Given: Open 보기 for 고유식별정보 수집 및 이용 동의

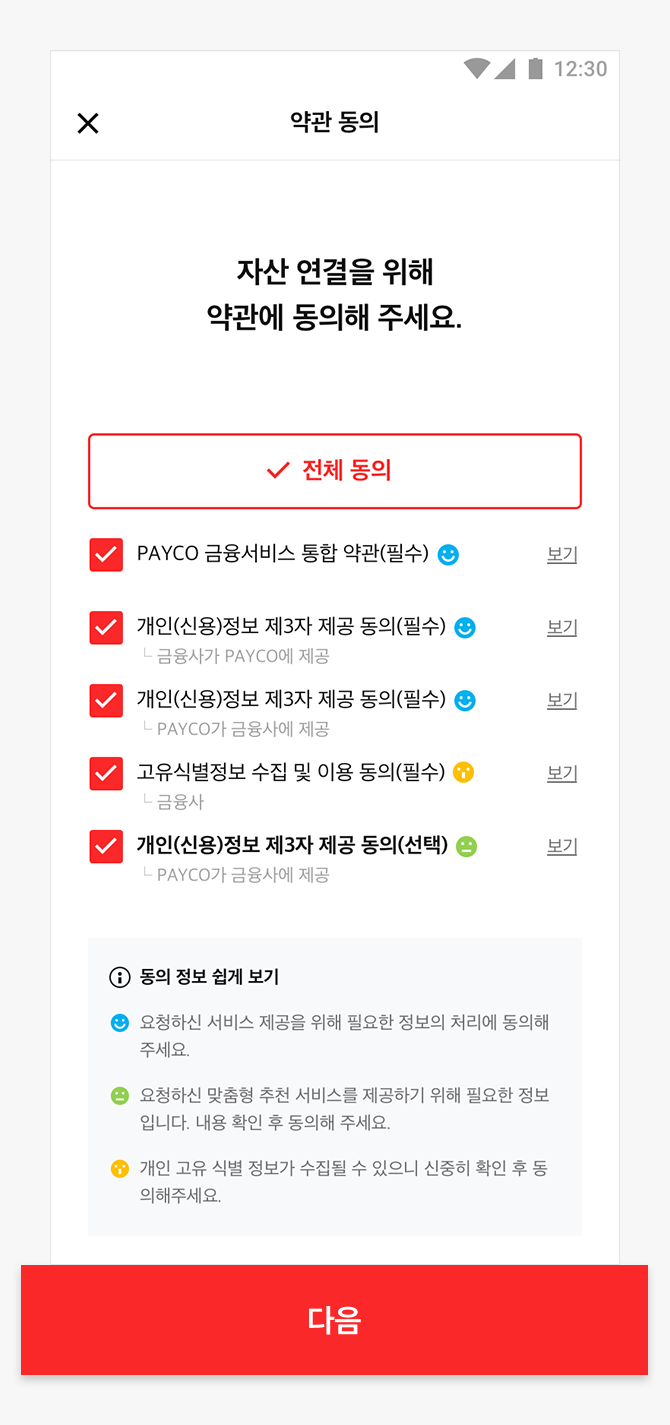Looking at the screenshot, I should click(x=562, y=773).
